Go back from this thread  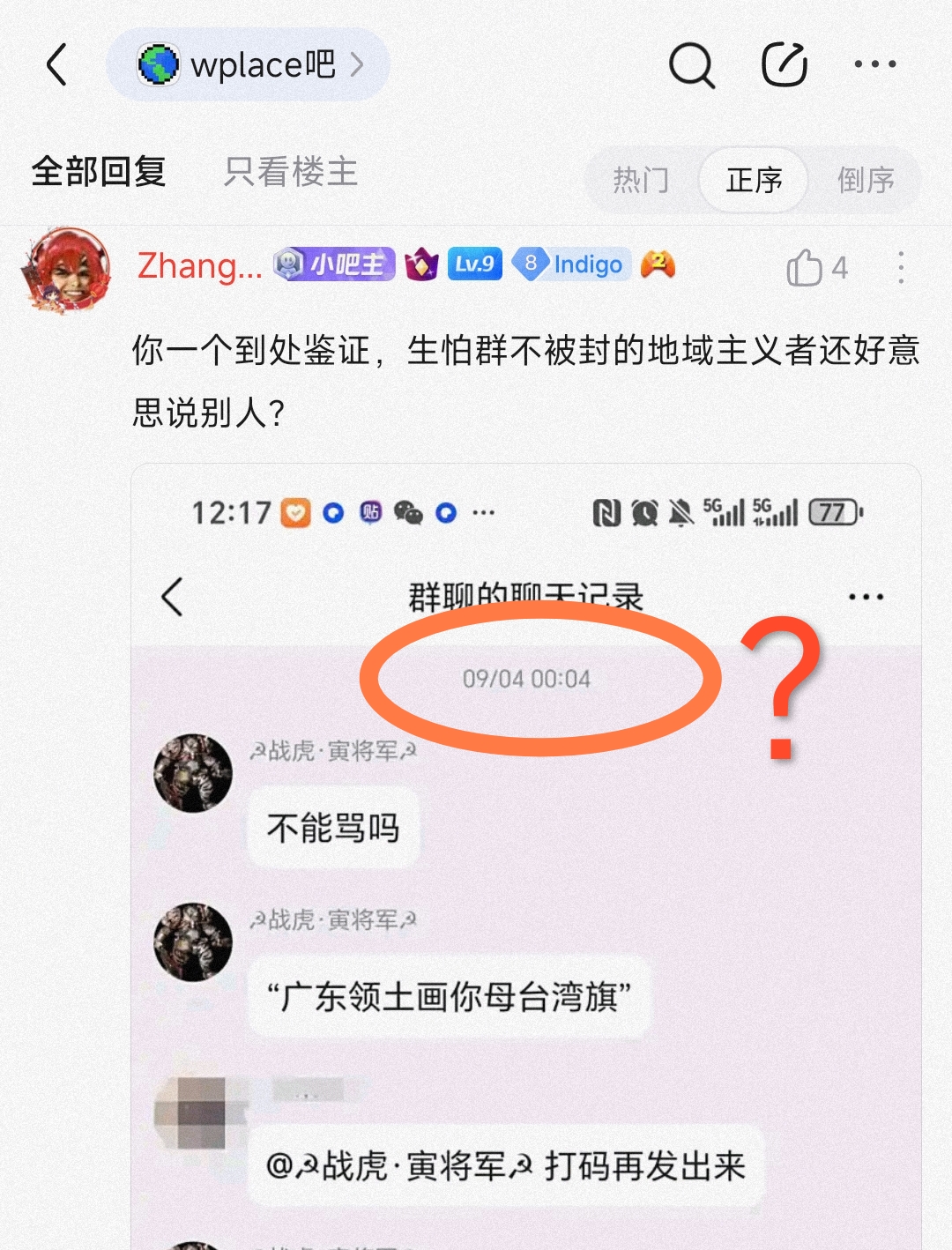tap(57, 65)
